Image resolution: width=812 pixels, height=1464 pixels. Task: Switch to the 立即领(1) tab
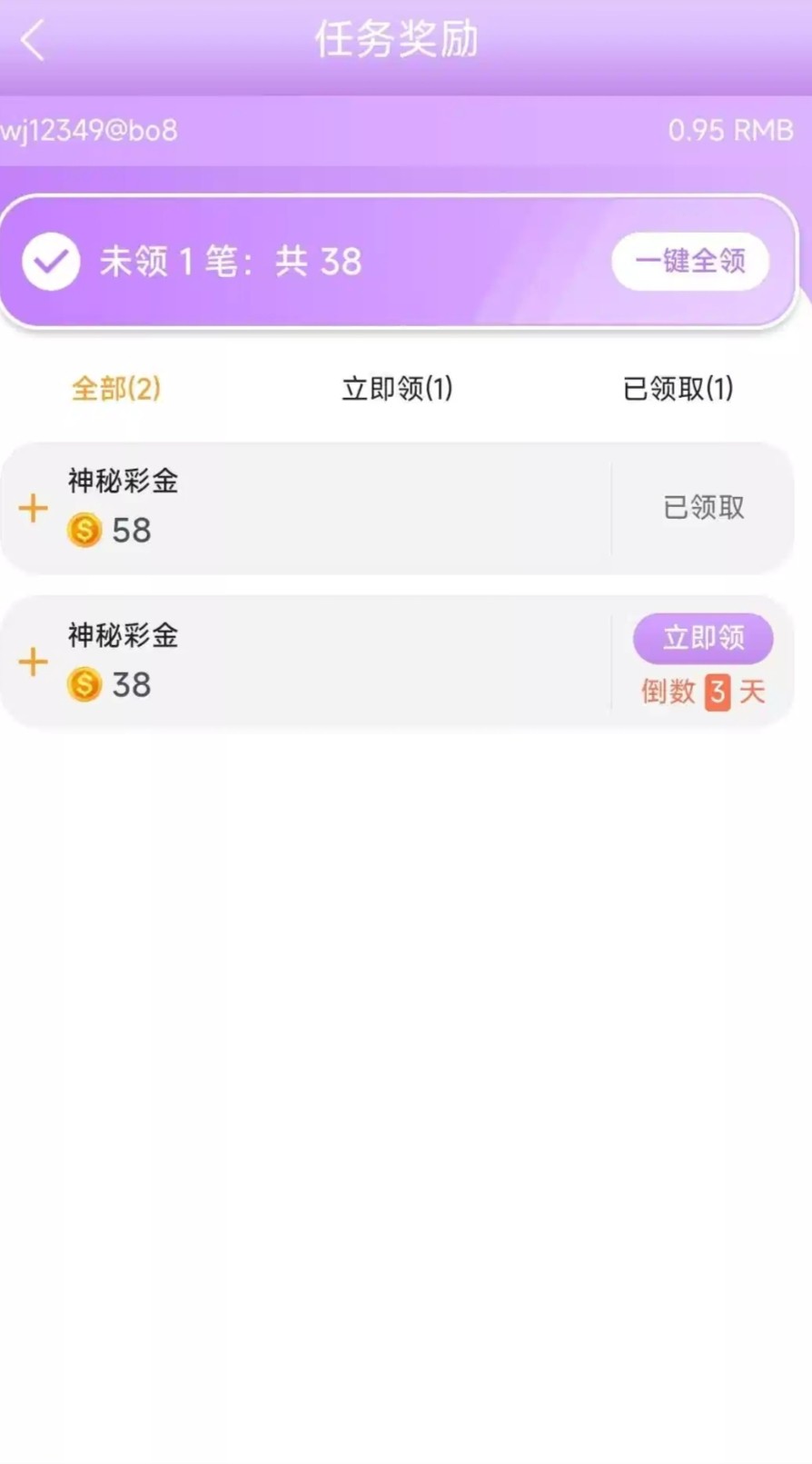pos(397,389)
